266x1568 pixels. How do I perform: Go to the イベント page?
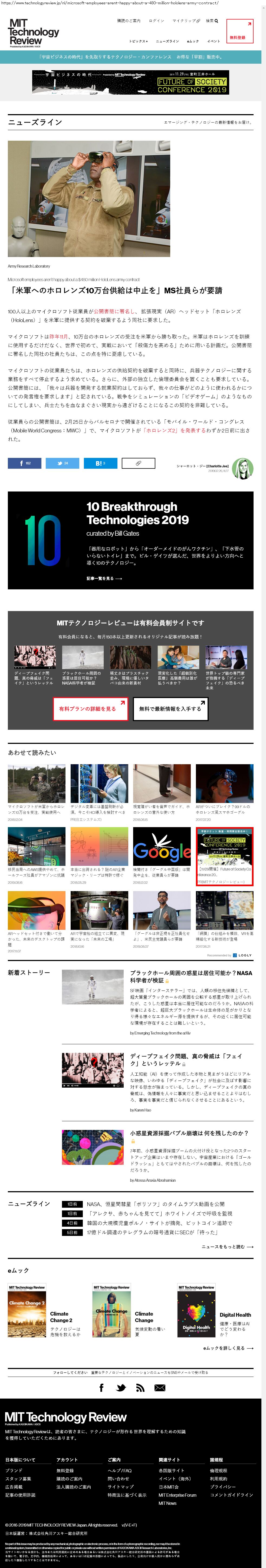pos(214,41)
